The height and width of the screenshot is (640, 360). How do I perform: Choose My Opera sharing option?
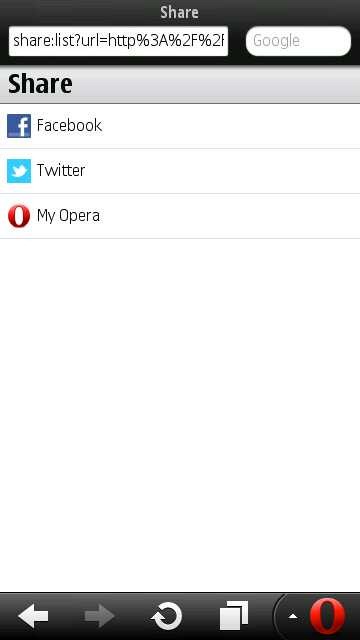pos(180,216)
